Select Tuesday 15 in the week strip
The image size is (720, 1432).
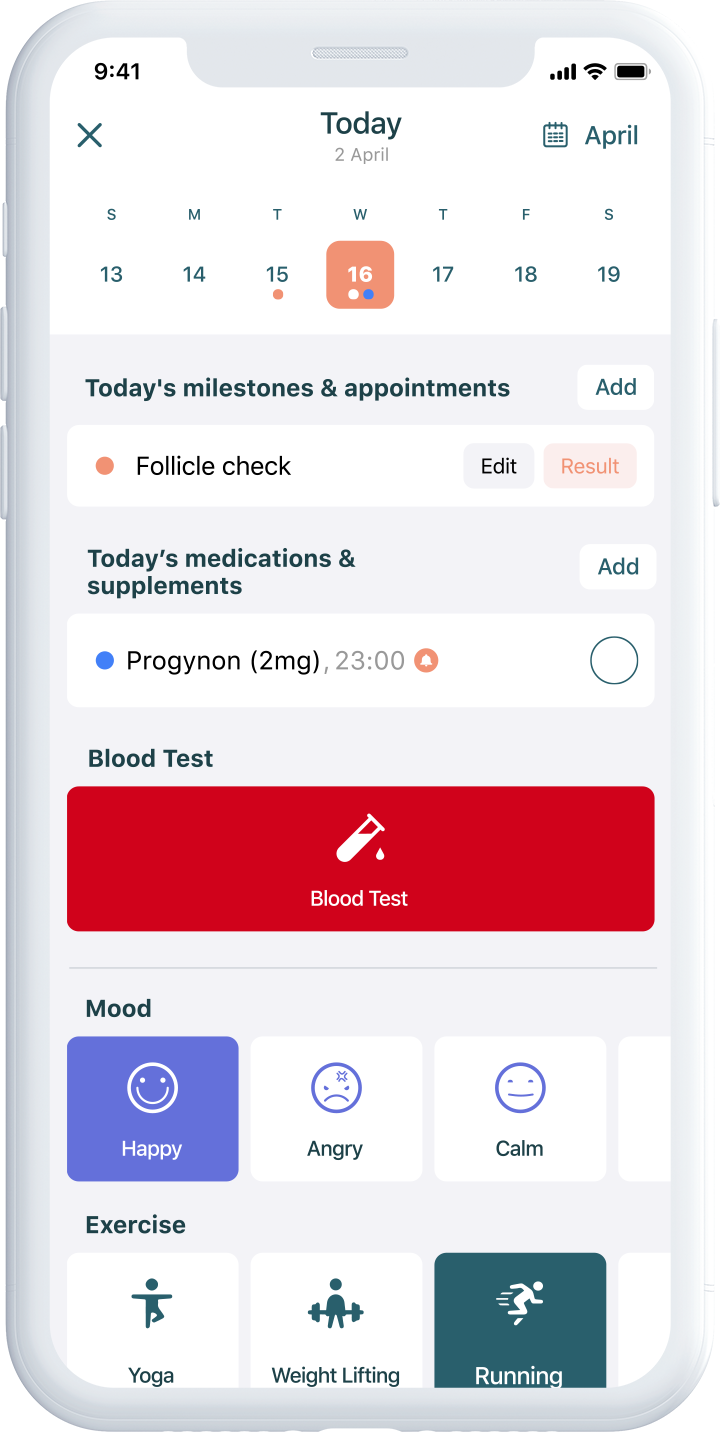277,276
